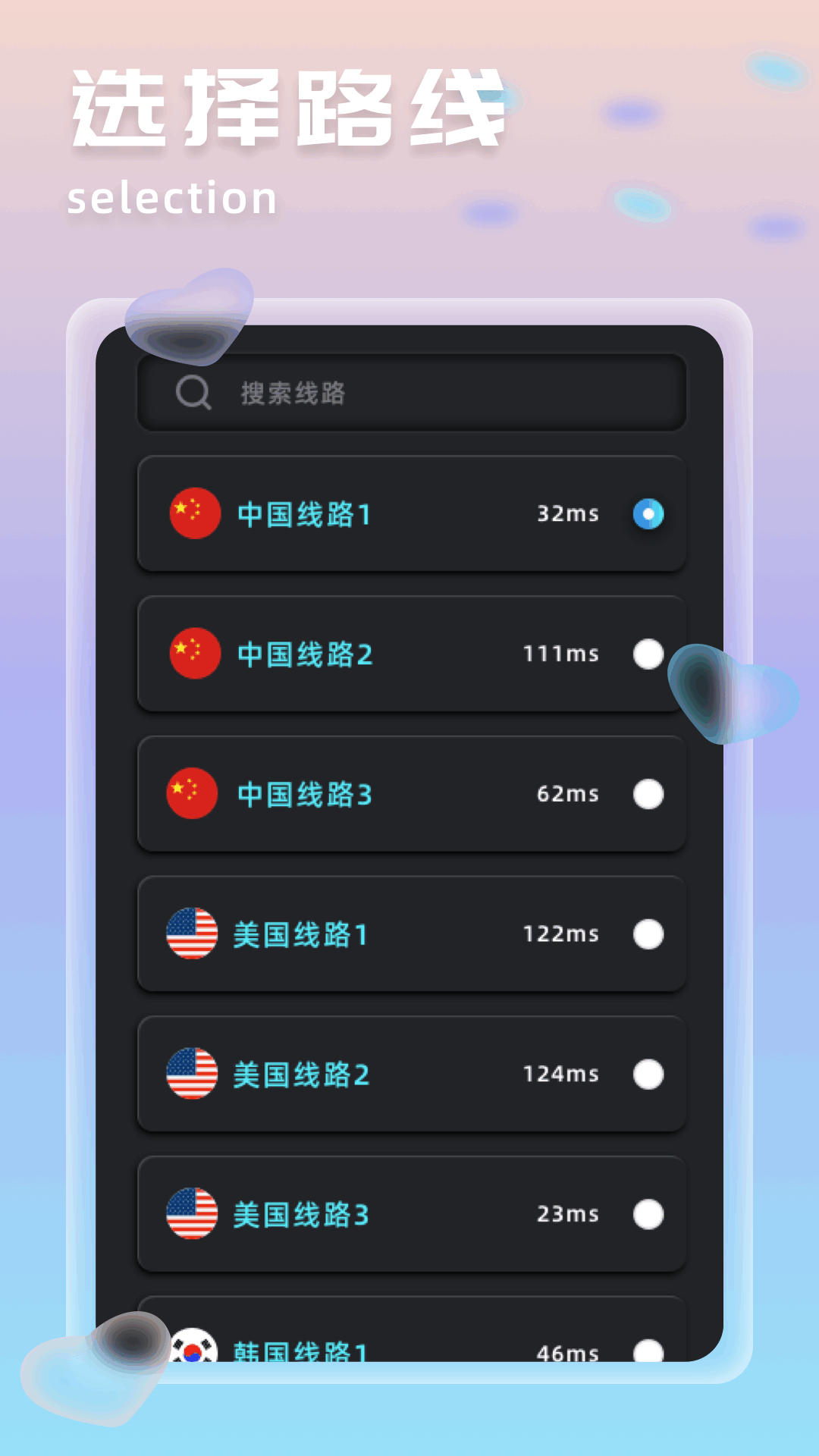Click the magnifying glass search icon
Image resolution: width=819 pixels, height=1456 pixels.
194,392
